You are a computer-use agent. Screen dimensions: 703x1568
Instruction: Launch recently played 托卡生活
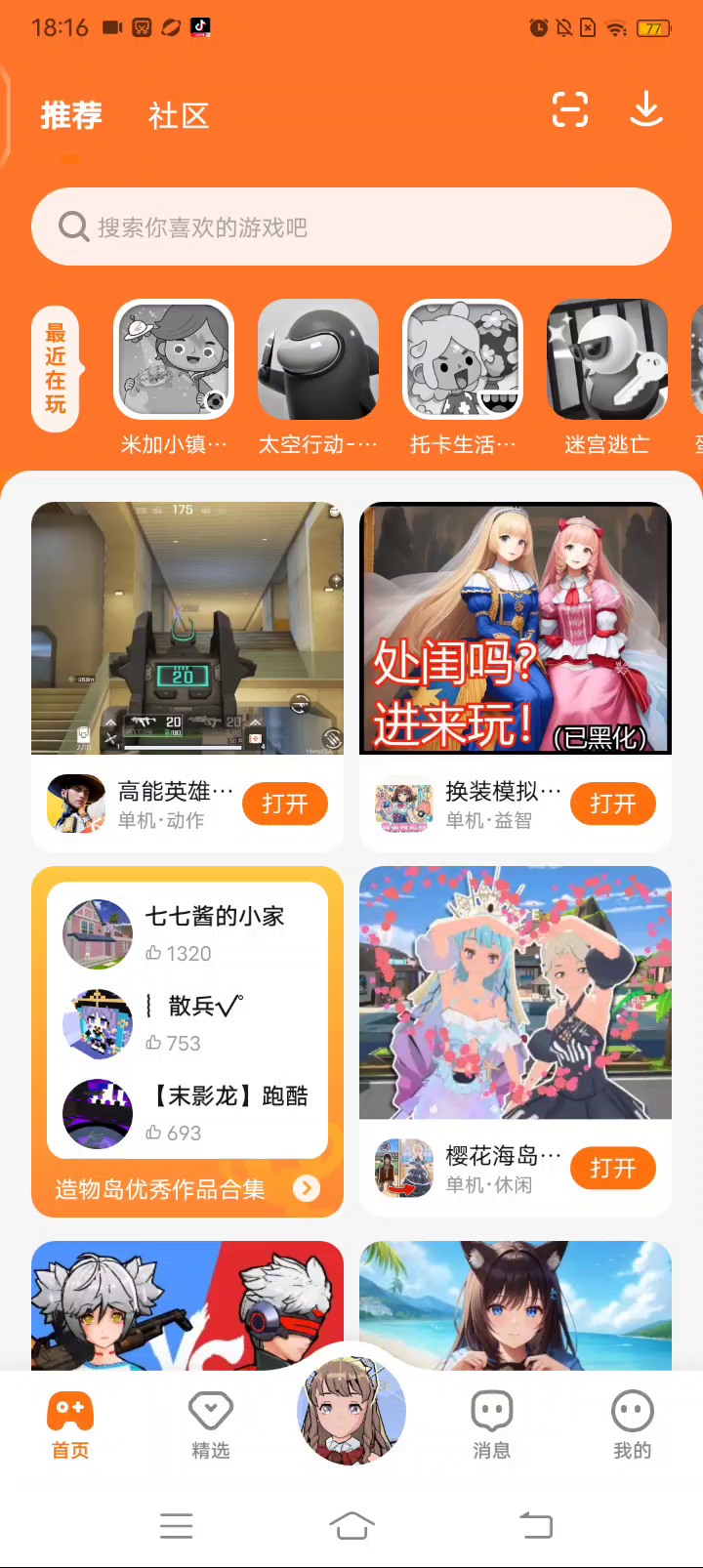[x=463, y=359]
